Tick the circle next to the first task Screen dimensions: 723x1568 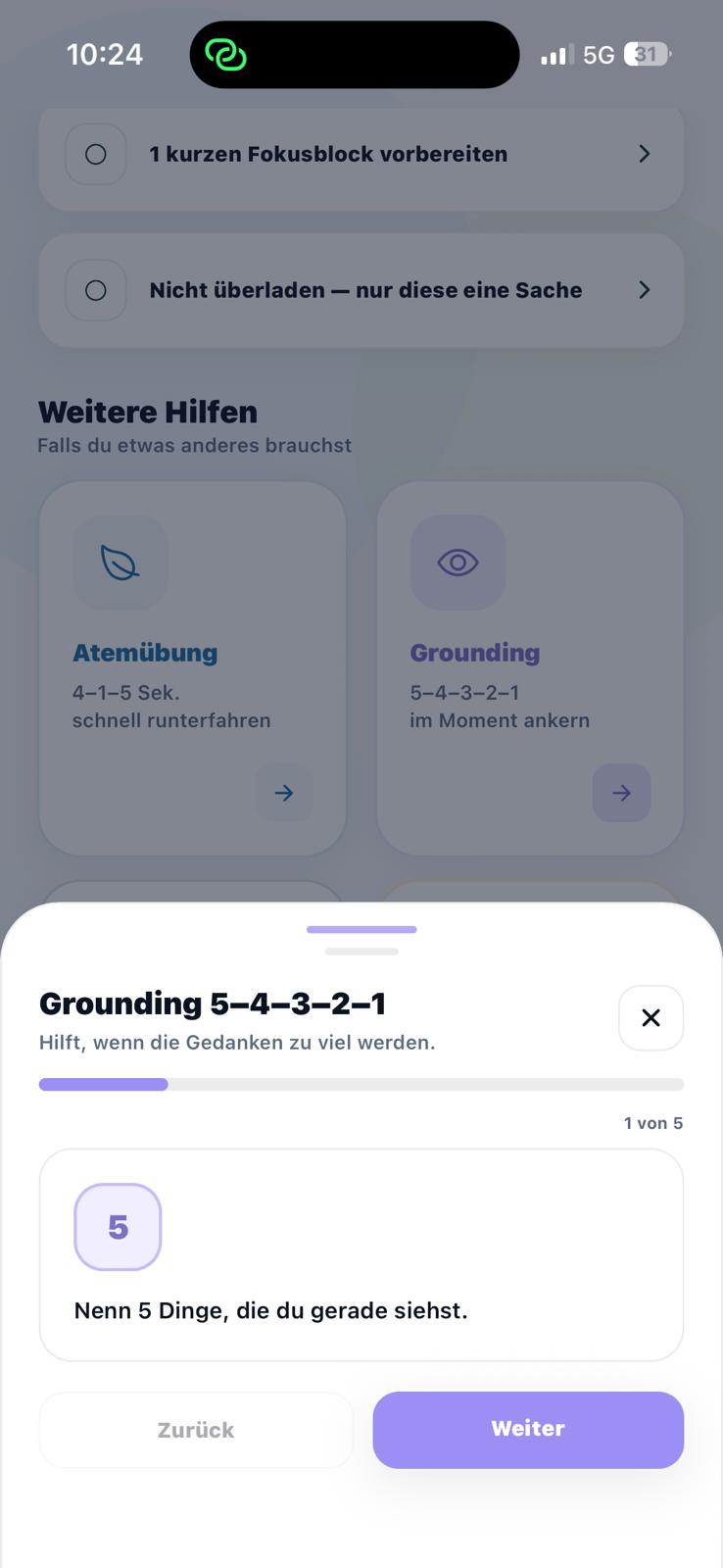coord(95,154)
